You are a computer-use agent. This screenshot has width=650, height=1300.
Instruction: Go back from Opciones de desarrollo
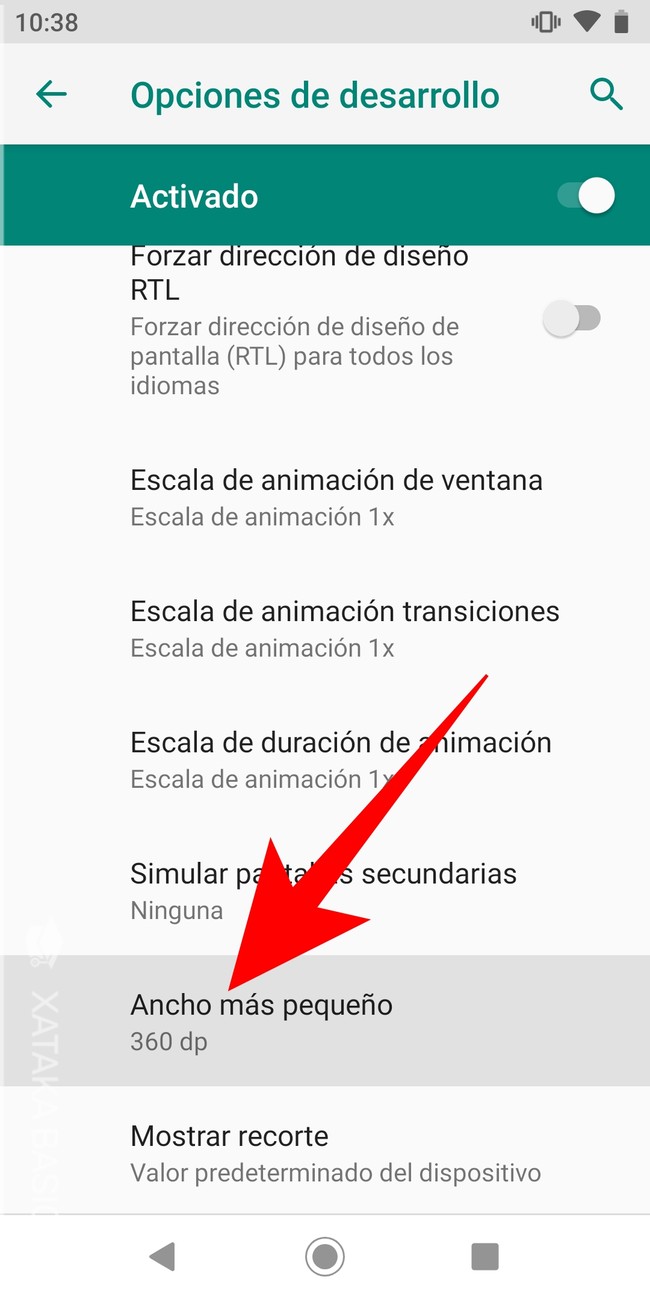point(51,95)
